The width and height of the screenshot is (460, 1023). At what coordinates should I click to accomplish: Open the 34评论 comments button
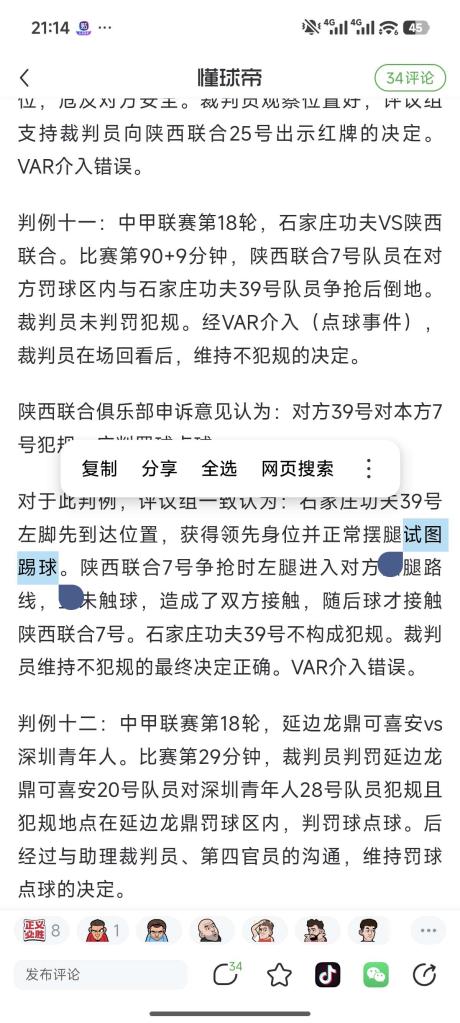click(x=410, y=78)
